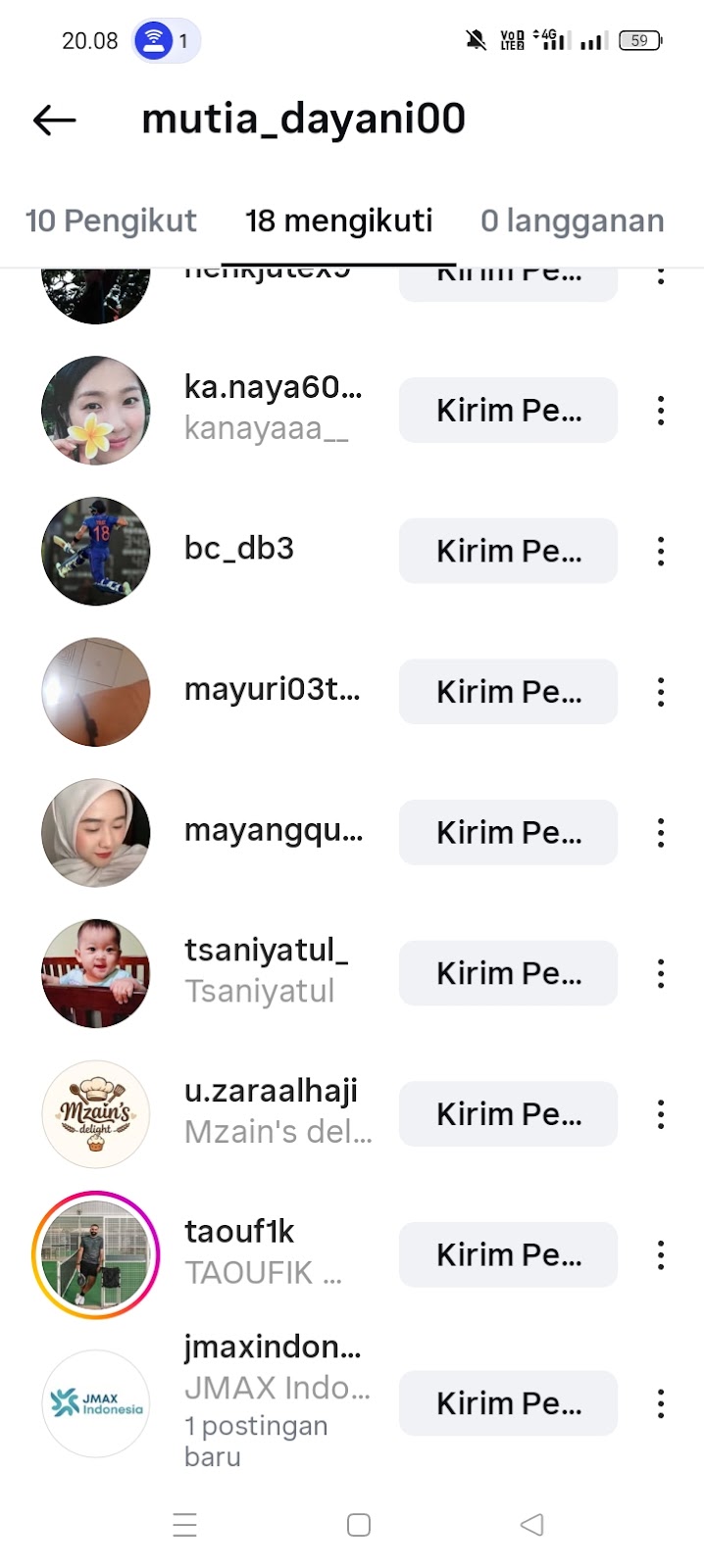Screen dimensions: 704x1568
Task: Tap Kirim Pesan next to mayangqu
Action: (508, 832)
